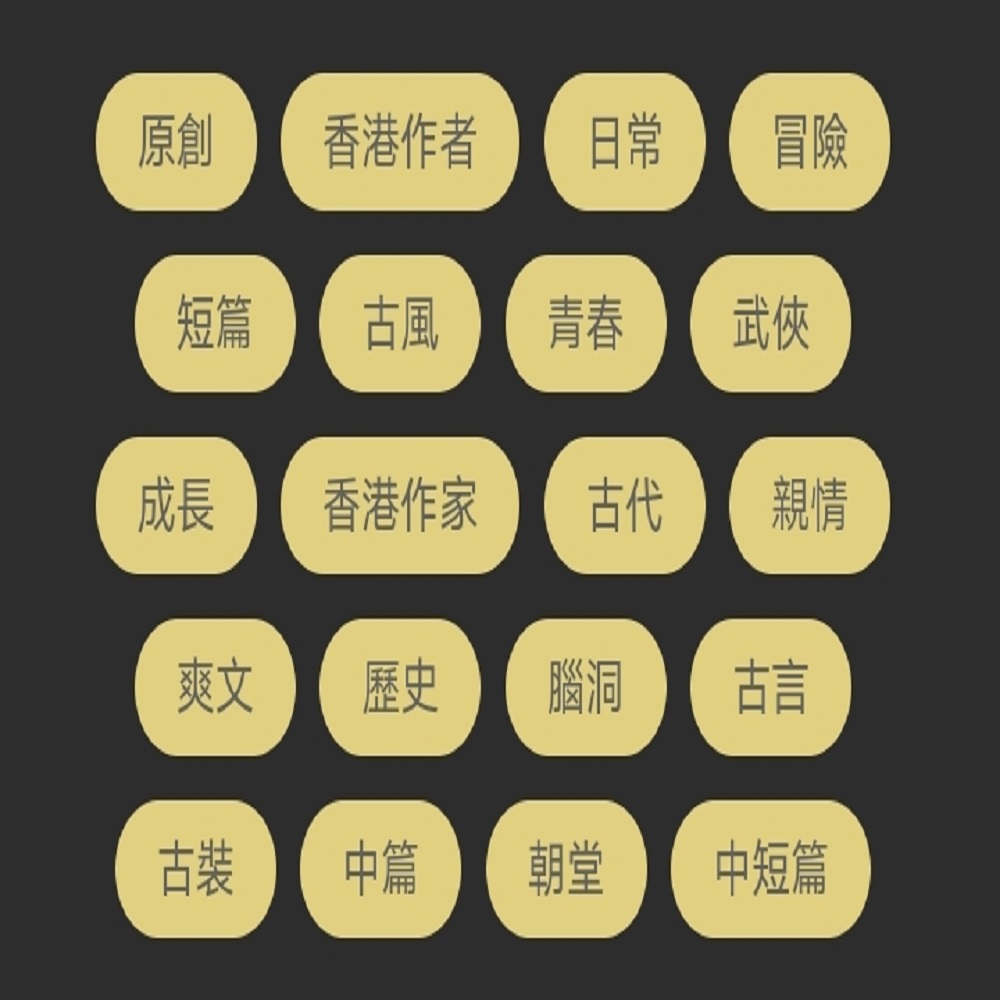
Task: Pick the 腦洞 chip
Action: (586, 688)
